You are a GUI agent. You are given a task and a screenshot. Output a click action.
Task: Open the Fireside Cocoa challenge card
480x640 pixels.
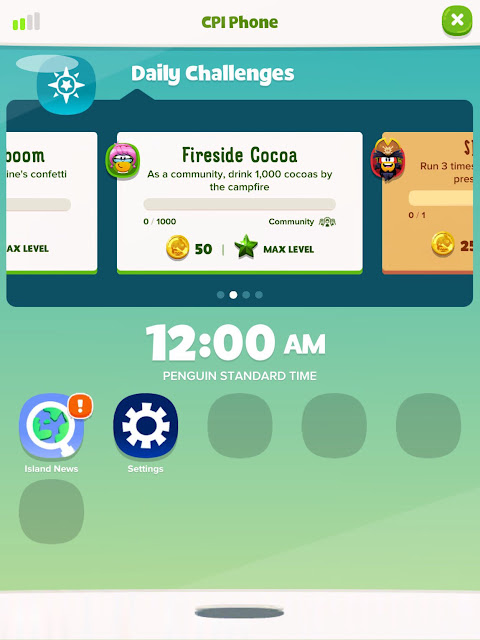tap(240, 202)
